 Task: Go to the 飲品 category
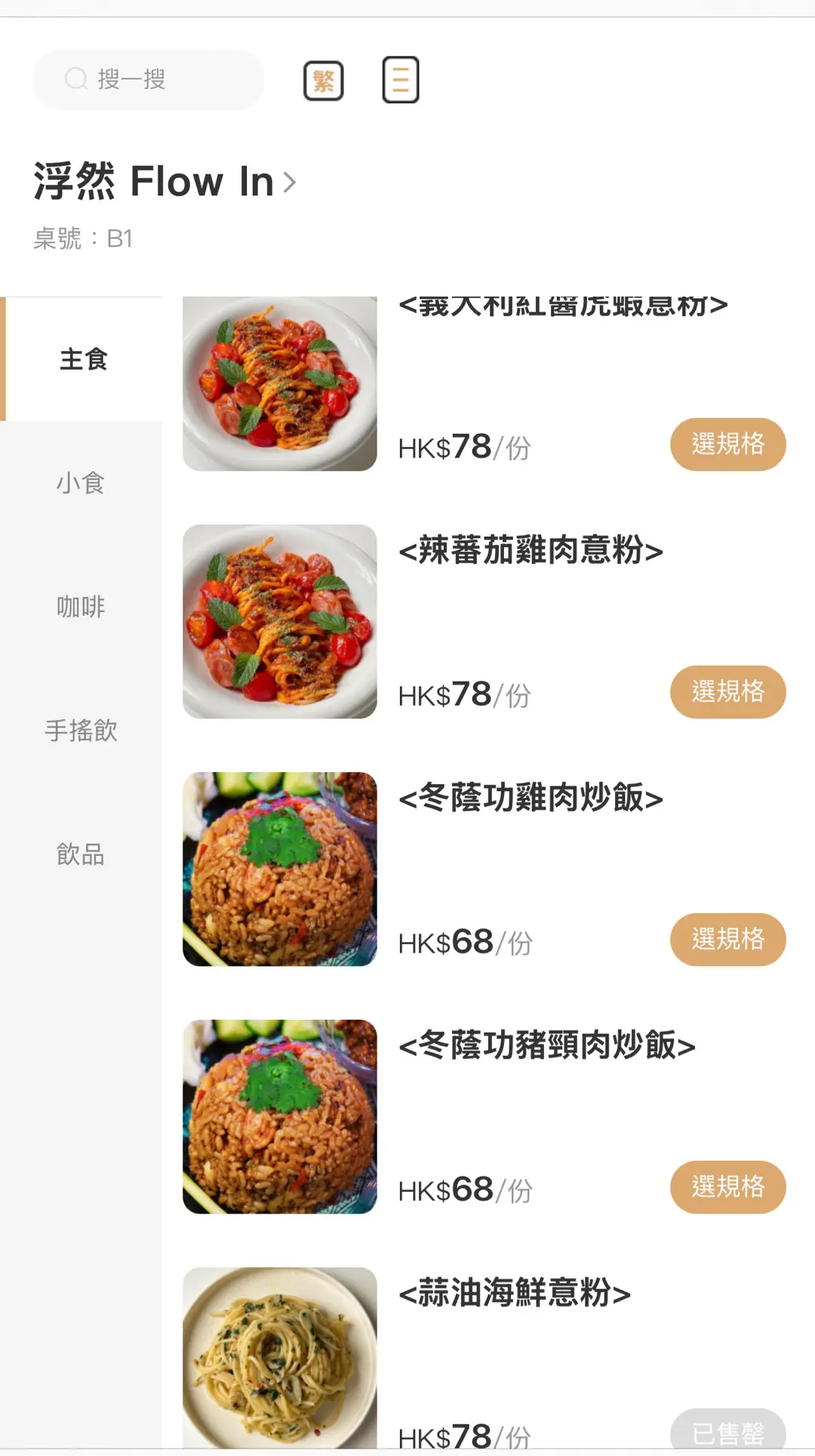[81, 854]
